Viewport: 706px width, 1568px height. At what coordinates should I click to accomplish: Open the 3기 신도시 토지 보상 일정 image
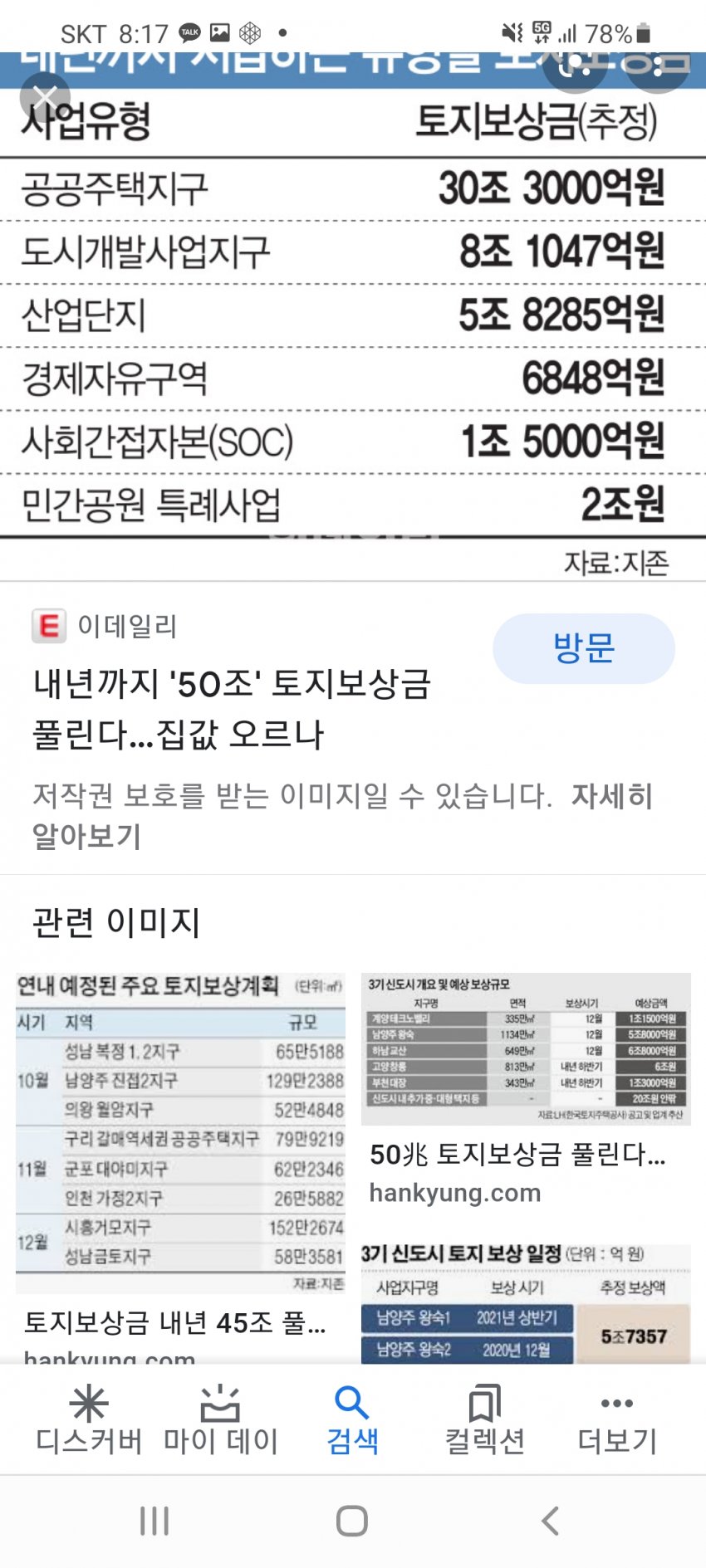coord(526,1303)
